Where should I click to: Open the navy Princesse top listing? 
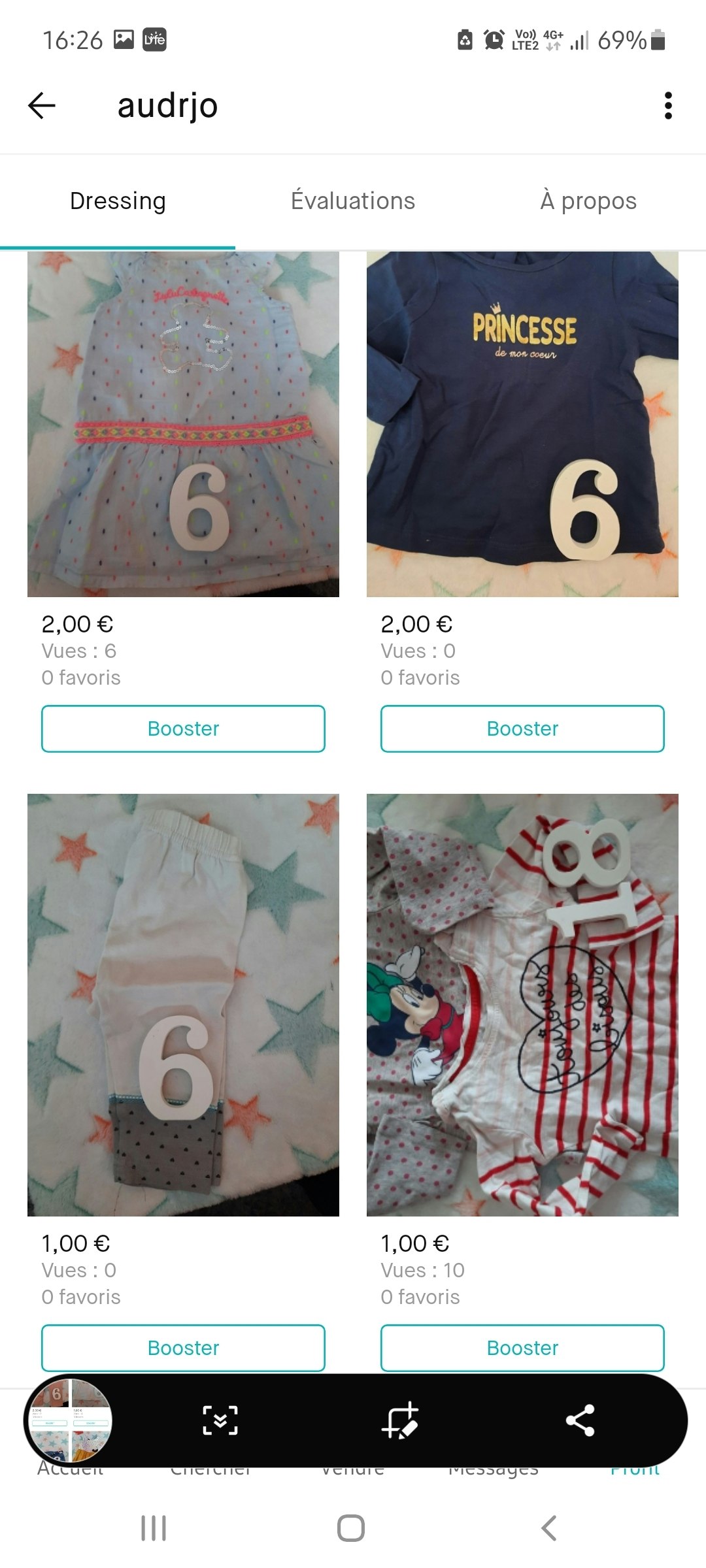point(522,425)
